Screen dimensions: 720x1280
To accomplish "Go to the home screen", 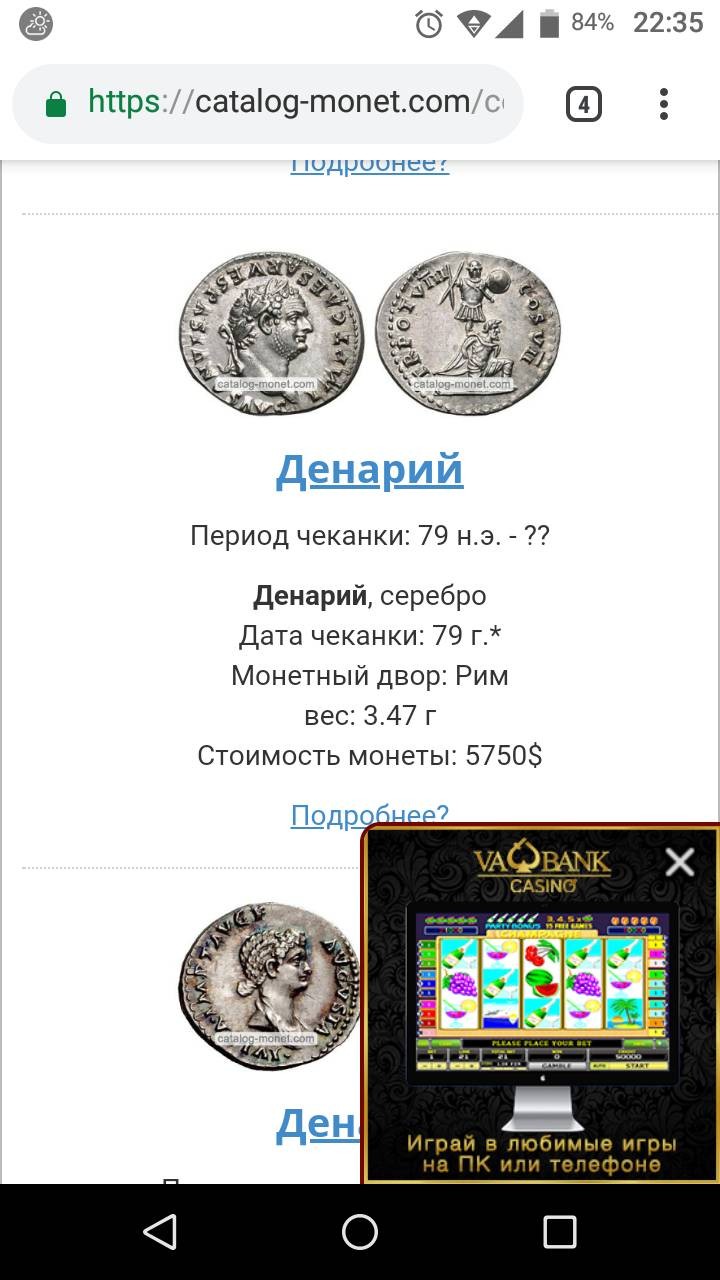I will [360, 1232].
